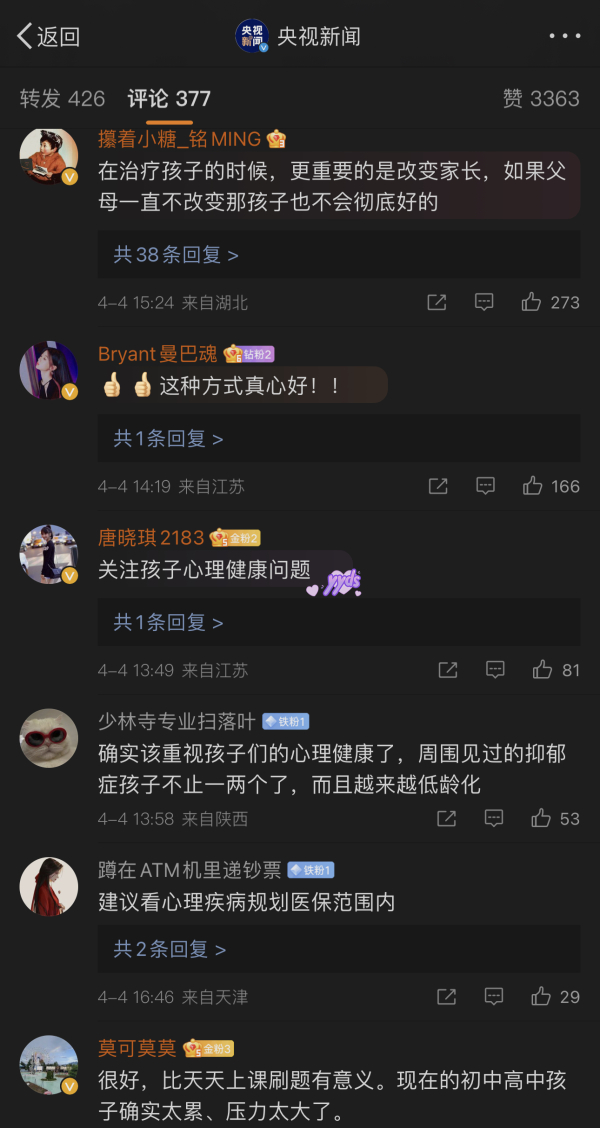Open the three-dot overflow menu
The height and width of the screenshot is (1128, 600).
564,37
